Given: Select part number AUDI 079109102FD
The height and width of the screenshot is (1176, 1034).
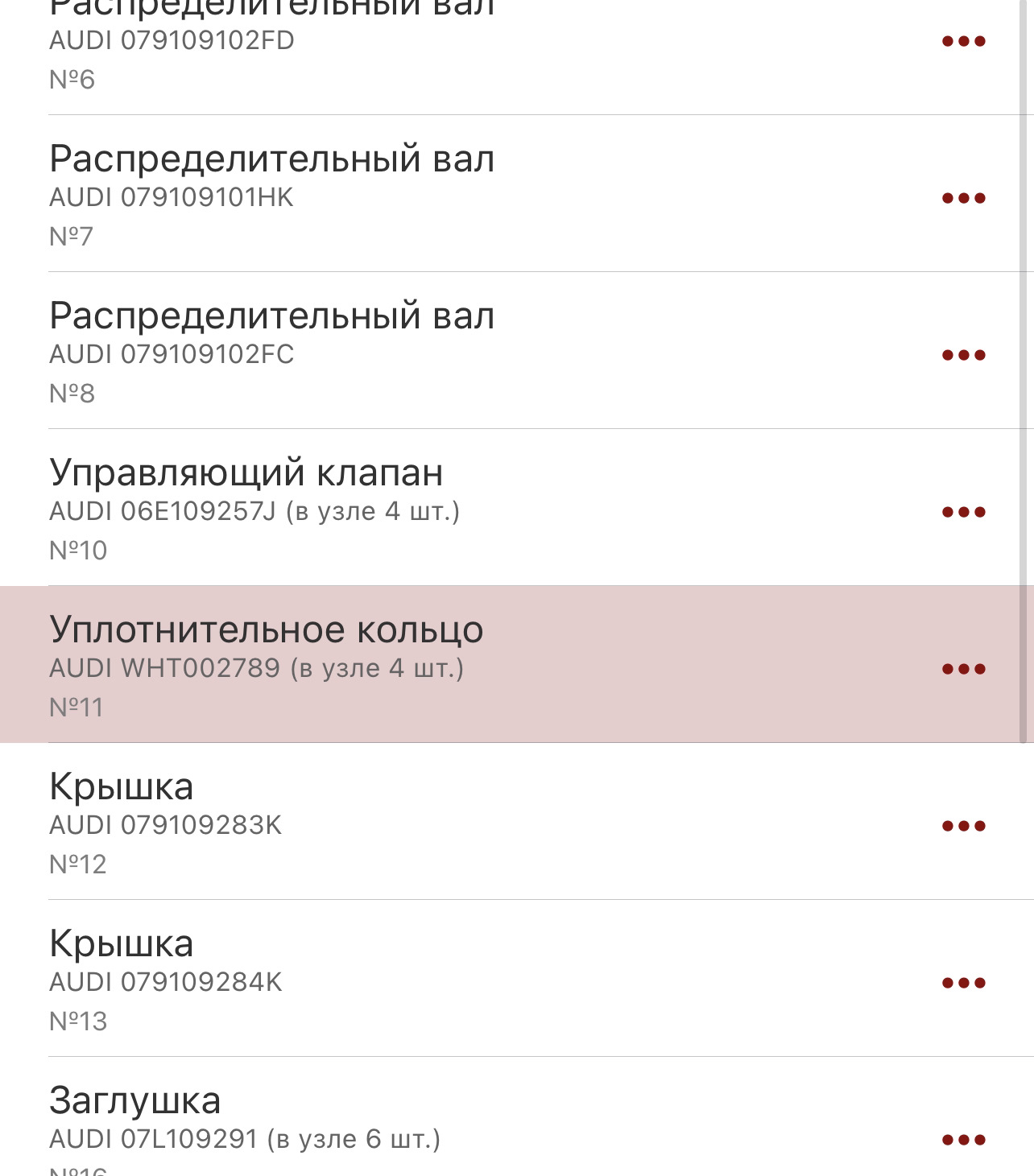Looking at the screenshot, I should click(173, 39).
